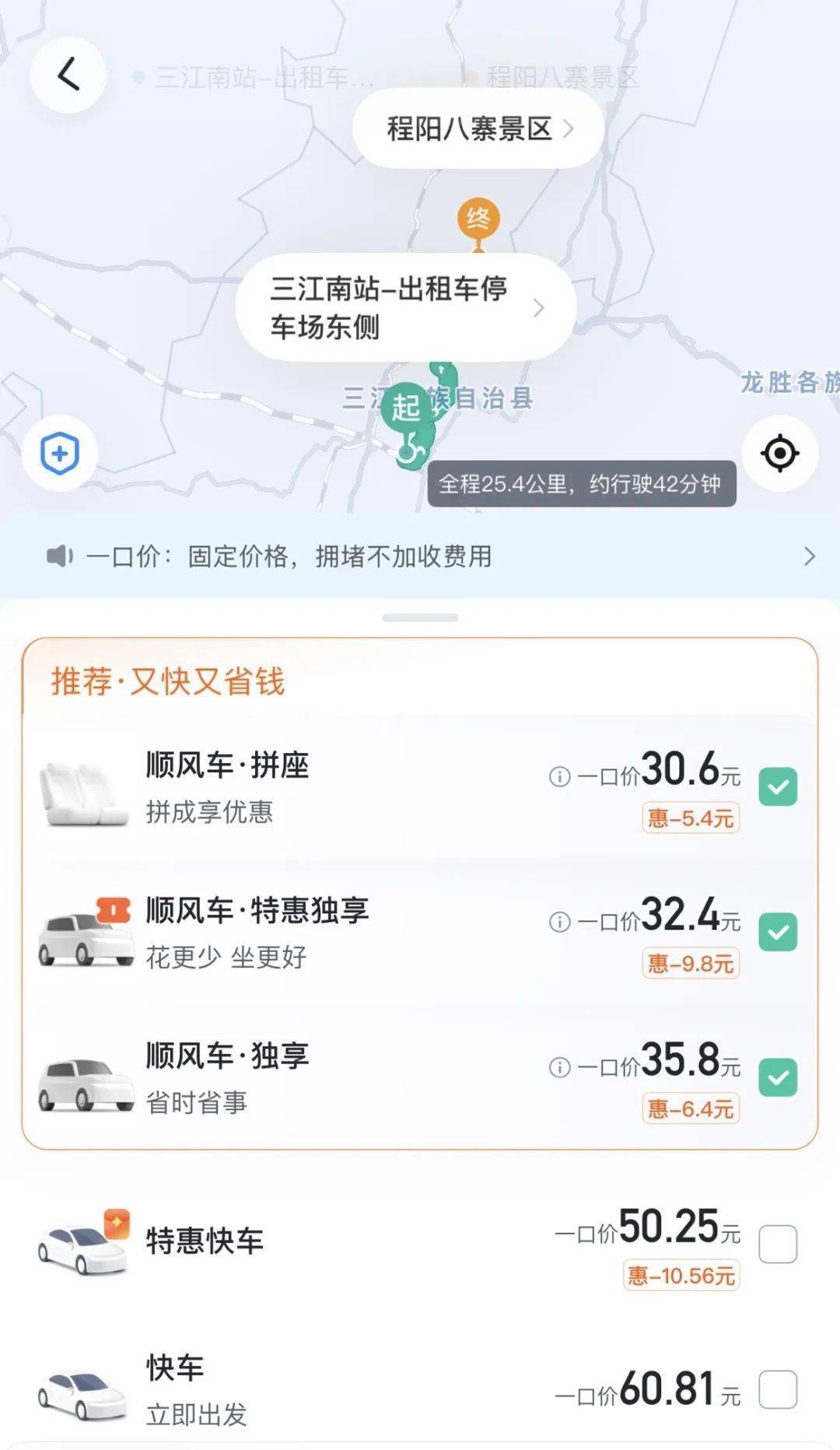The height and width of the screenshot is (1450, 840).
Task: Uncheck the 顺风车·拼座 option
Action: pyautogui.click(x=778, y=786)
